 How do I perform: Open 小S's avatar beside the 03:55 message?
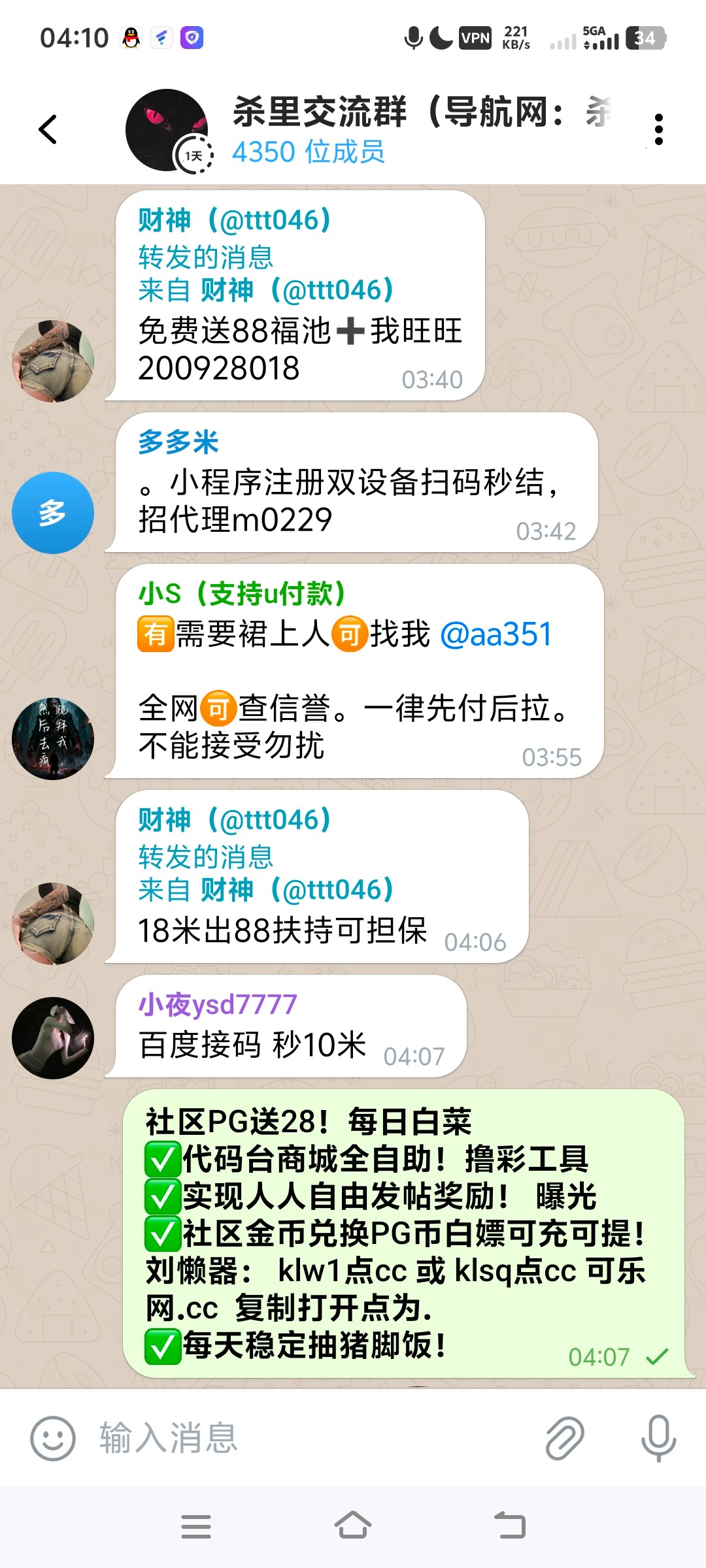(53, 739)
